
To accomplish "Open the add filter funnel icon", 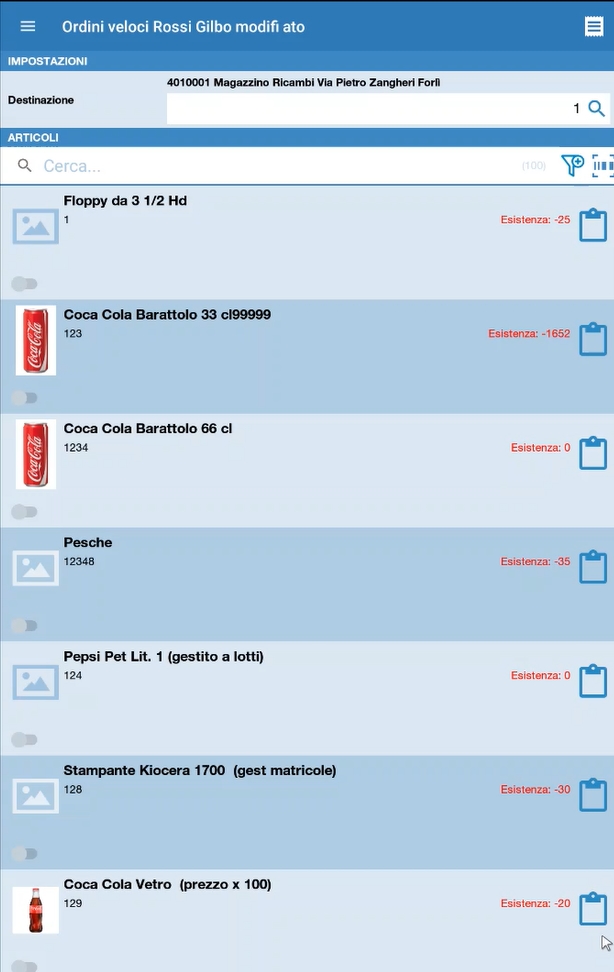I will point(572,166).
